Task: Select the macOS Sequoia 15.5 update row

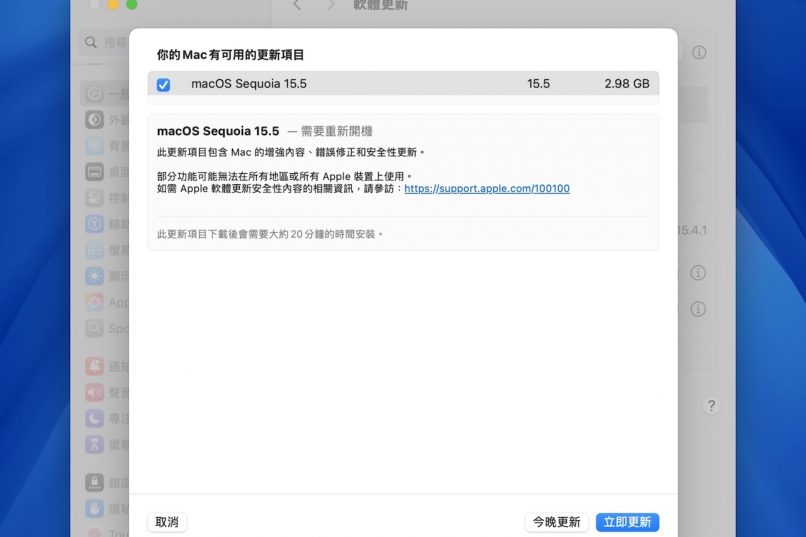Action: (400, 84)
